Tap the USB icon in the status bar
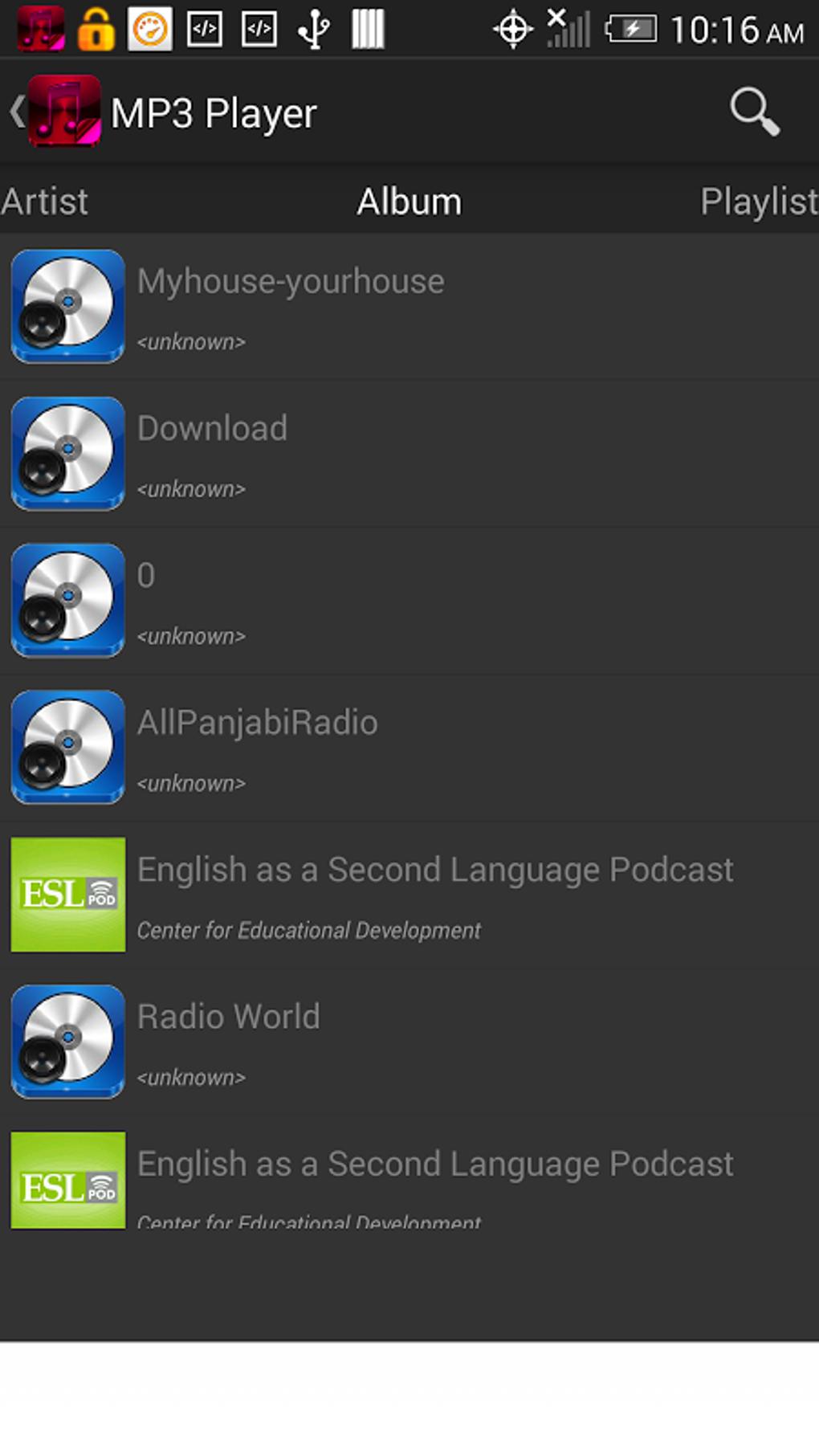819x1456 pixels. (313, 29)
